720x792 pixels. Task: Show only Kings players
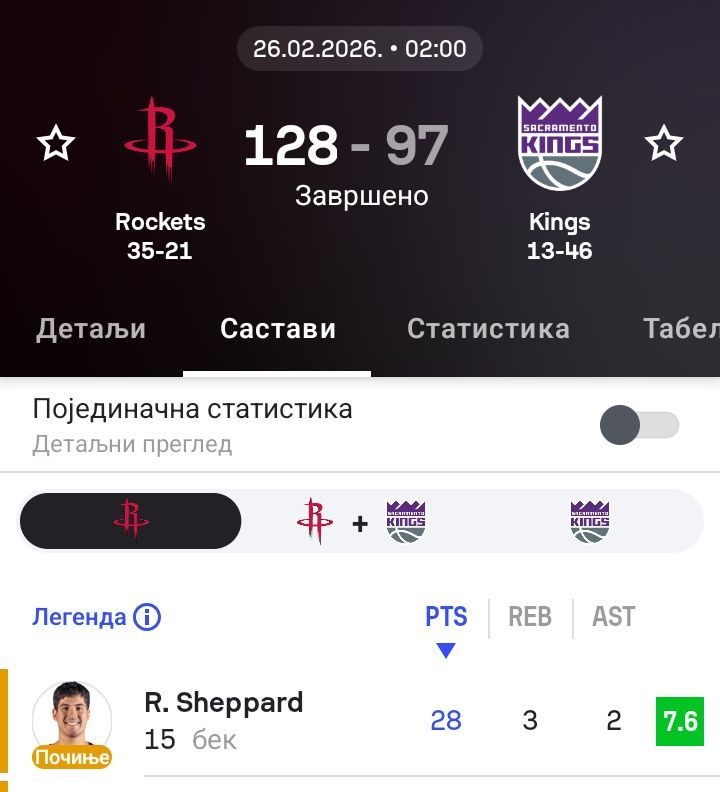click(x=590, y=521)
